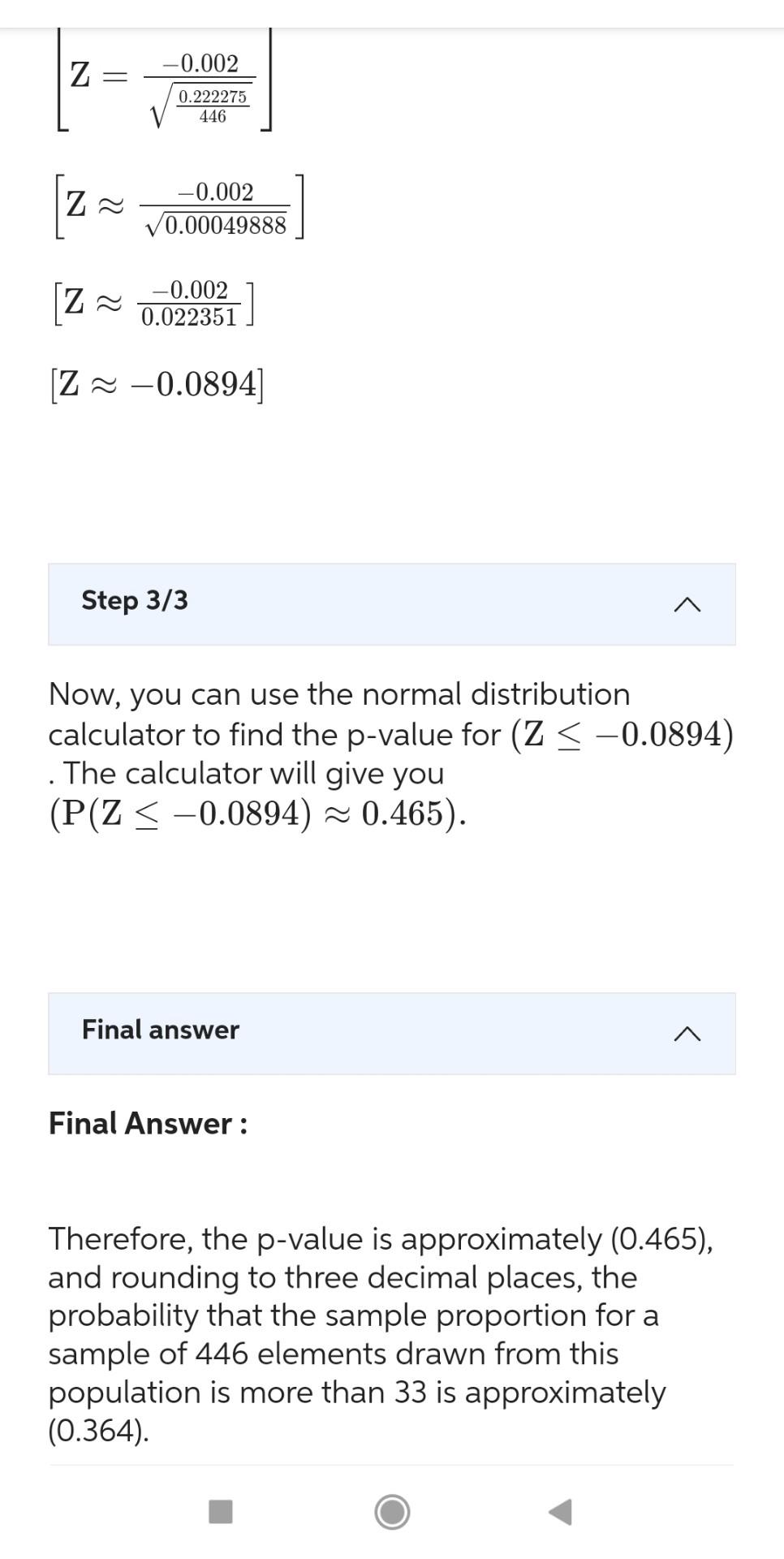The image size is (784, 1559).
Task: Tap the Final answer section header bar
Action: click(392, 1033)
